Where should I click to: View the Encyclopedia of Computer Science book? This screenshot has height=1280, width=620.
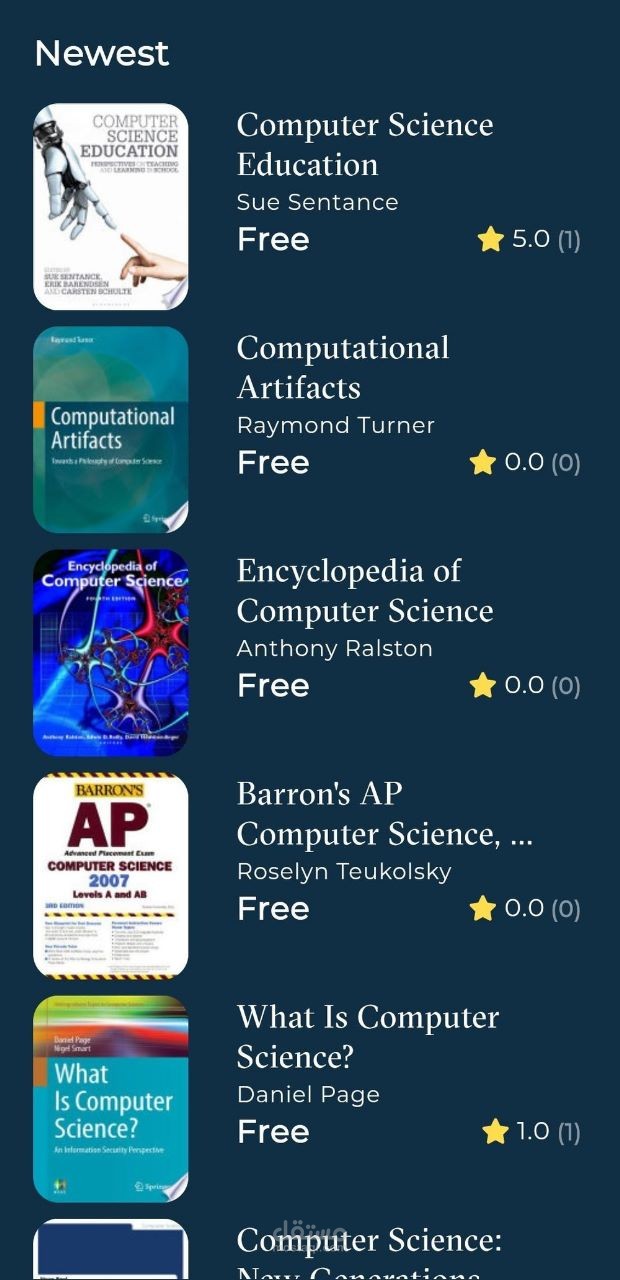364,591
